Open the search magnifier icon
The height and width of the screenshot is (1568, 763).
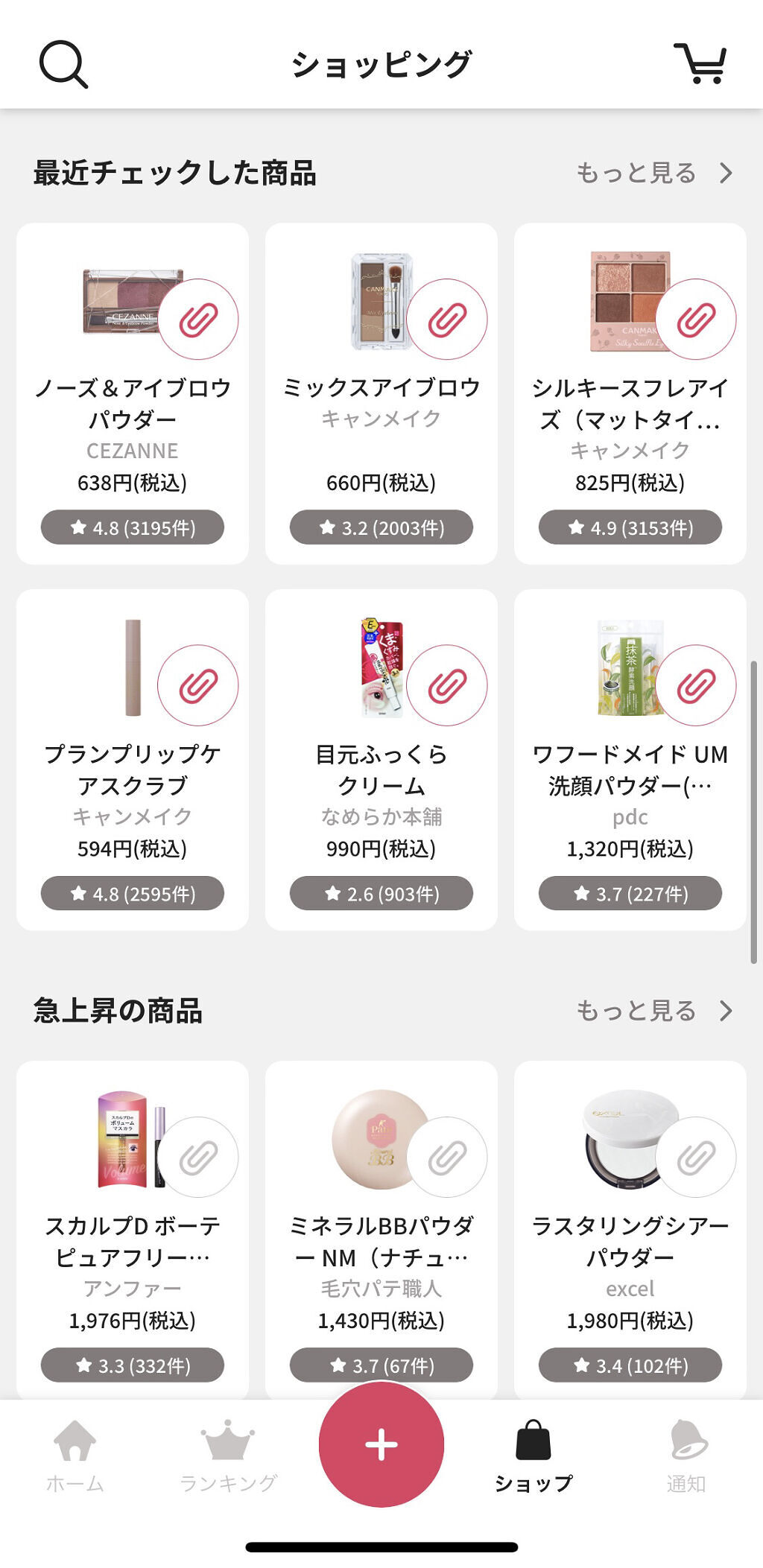coord(66,66)
